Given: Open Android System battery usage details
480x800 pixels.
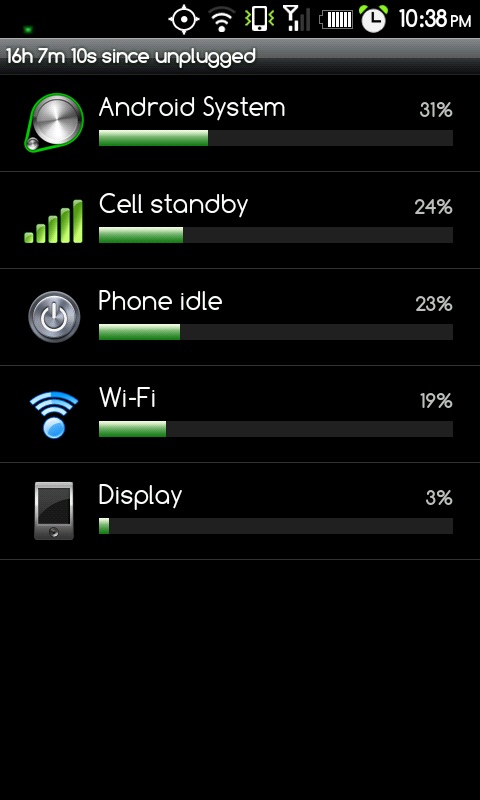Looking at the screenshot, I should (x=240, y=123).
